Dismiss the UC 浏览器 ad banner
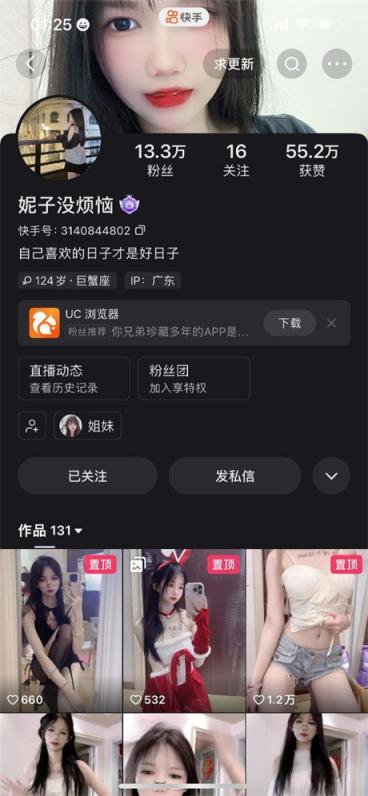Screen dimensions: 368x796 (331, 323)
